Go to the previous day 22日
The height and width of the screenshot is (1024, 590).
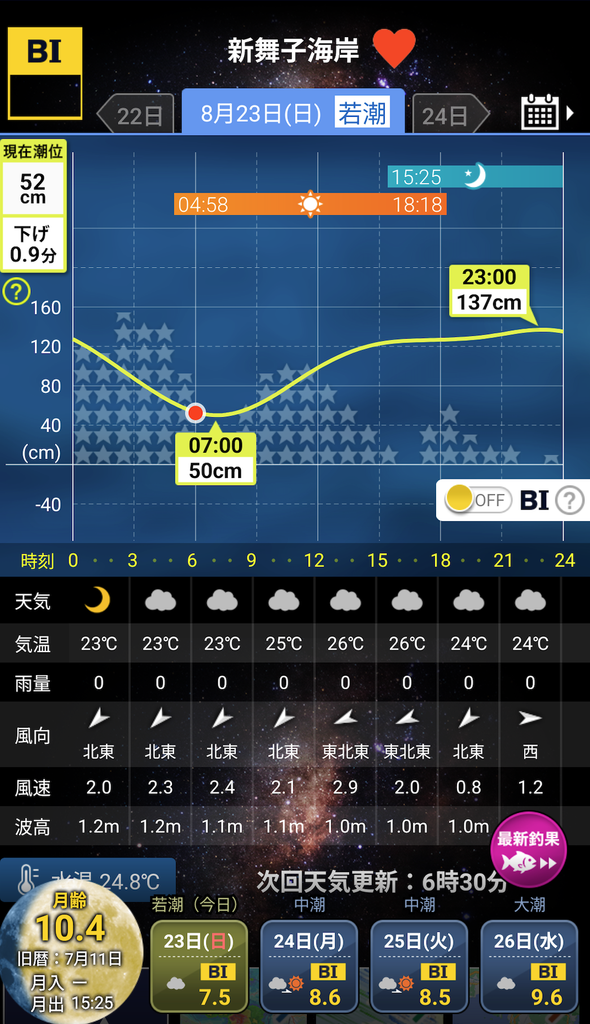(136, 116)
